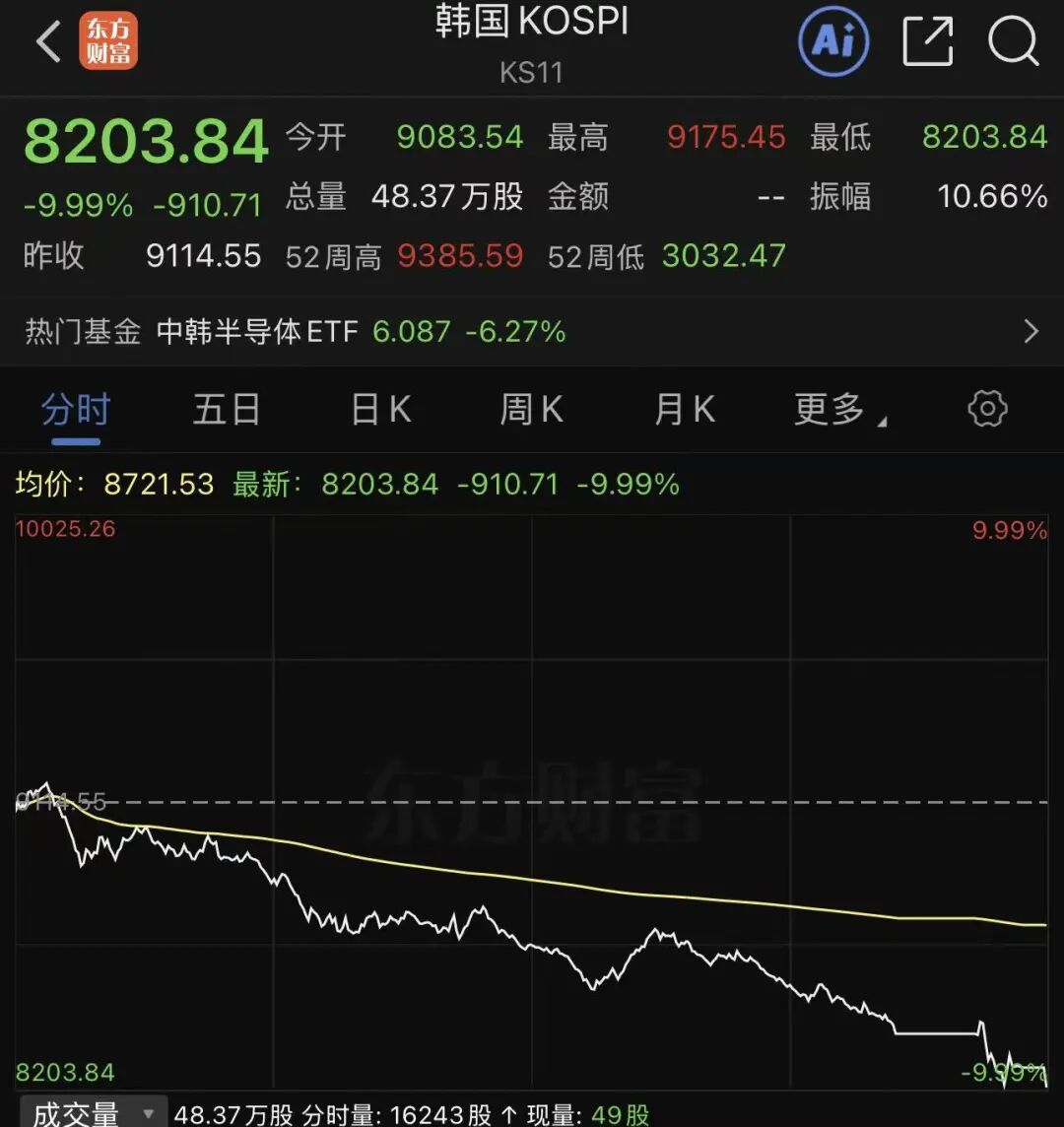
Task: Select the 分时 chart tab
Action: click(76, 410)
